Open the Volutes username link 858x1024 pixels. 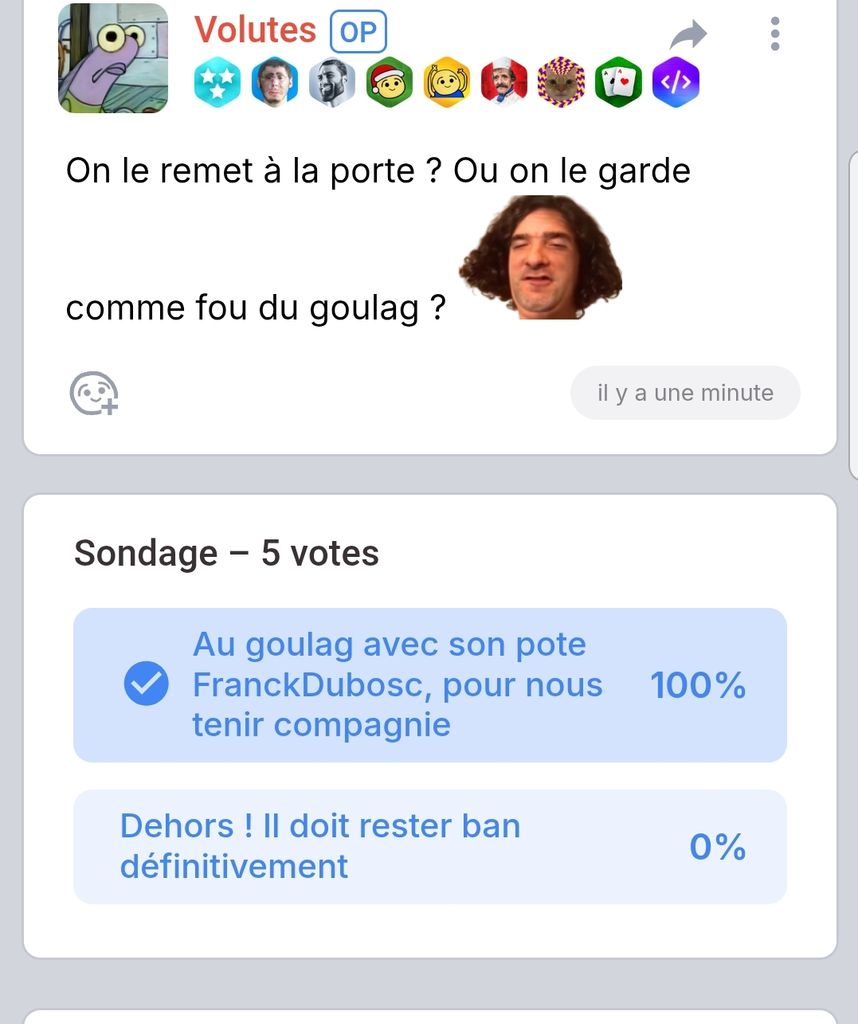tap(255, 31)
